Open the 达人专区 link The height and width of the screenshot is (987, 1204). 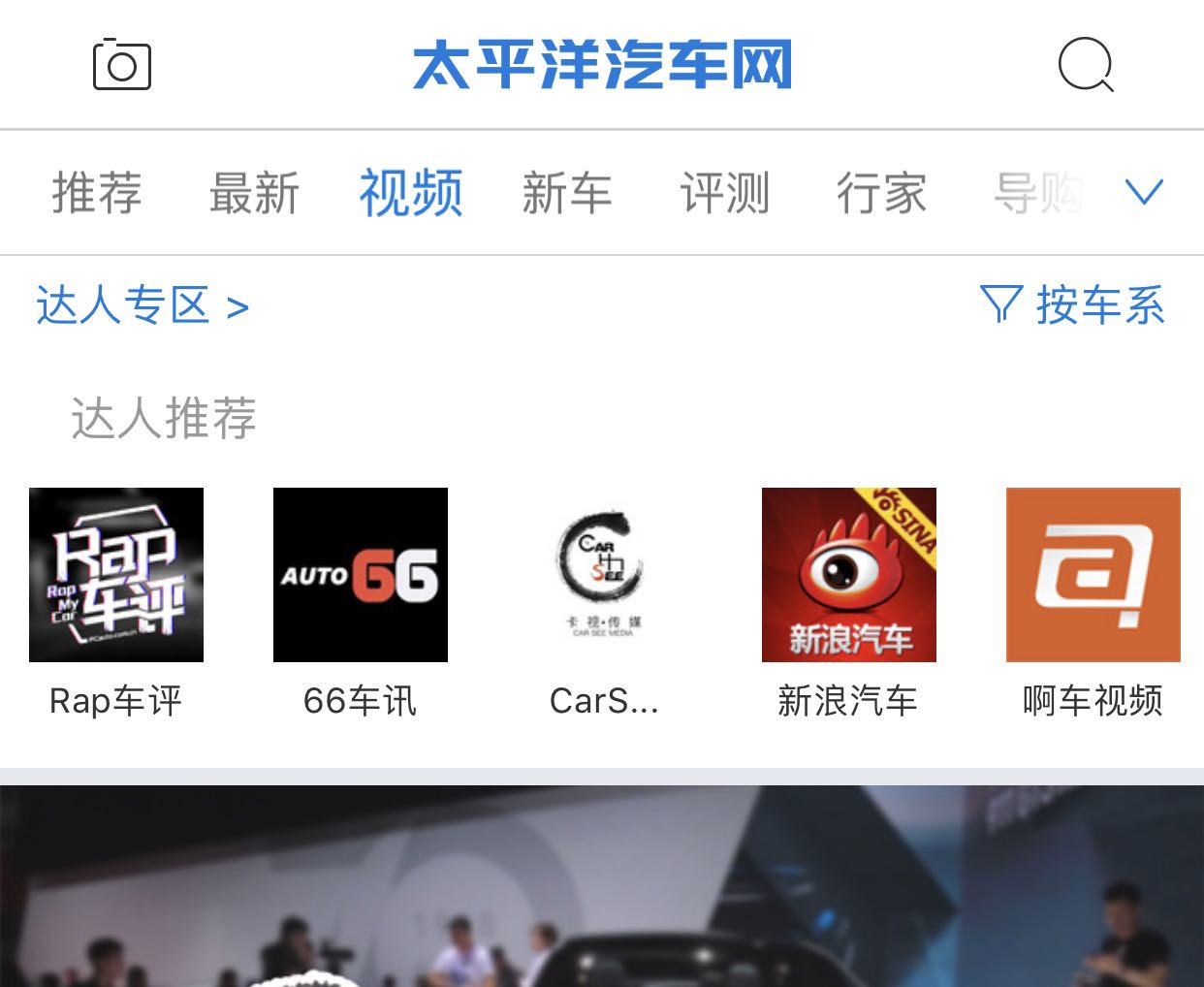pos(143,306)
